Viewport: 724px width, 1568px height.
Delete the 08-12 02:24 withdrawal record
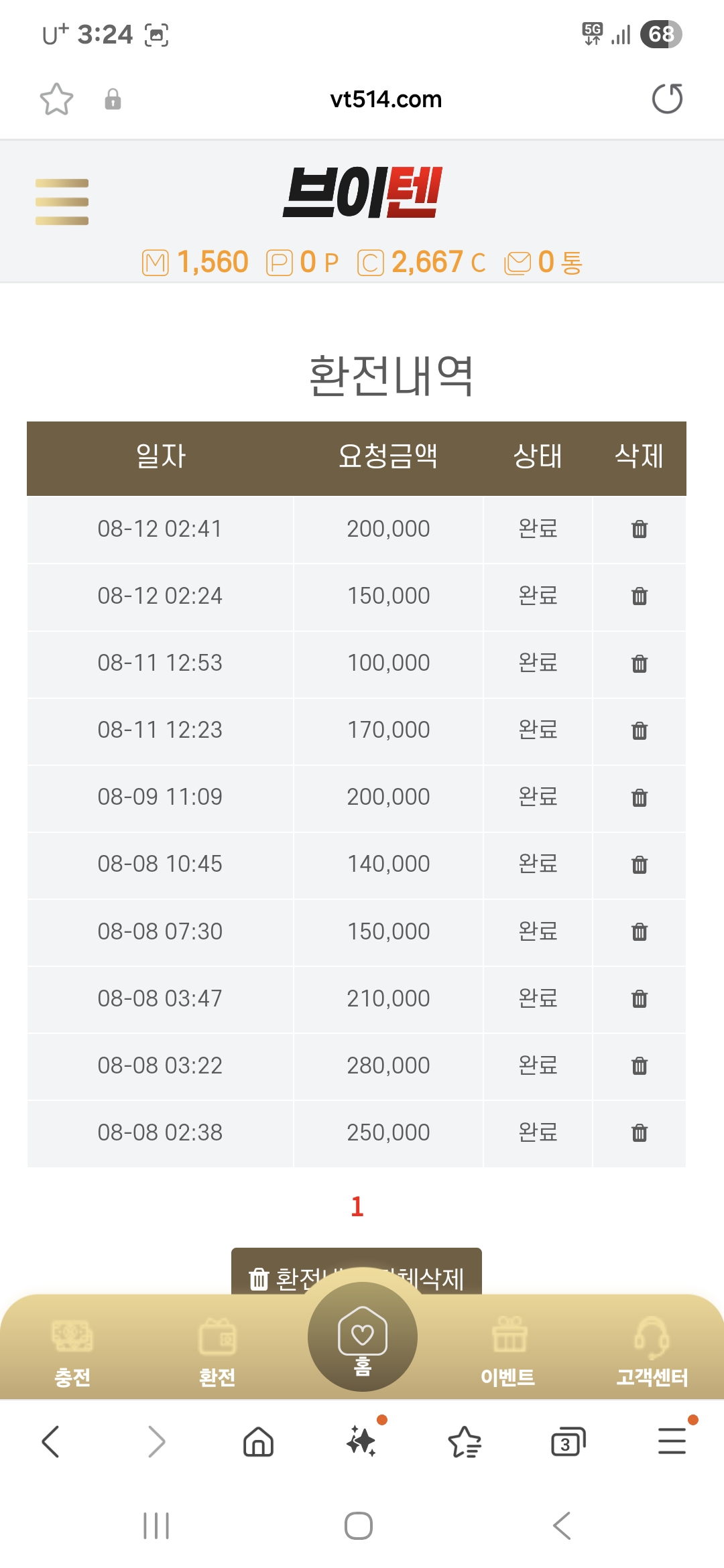(x=640, y=596)
